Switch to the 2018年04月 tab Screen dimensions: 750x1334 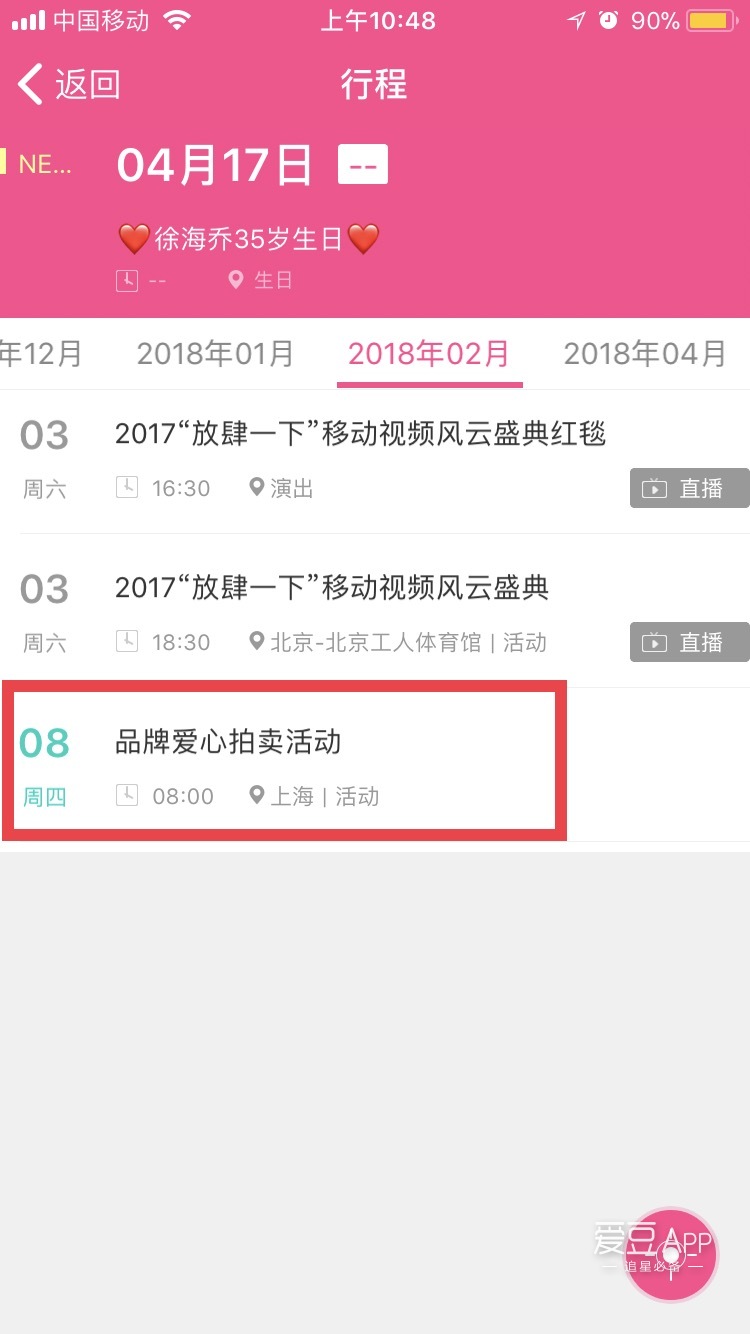coord(644,353)
